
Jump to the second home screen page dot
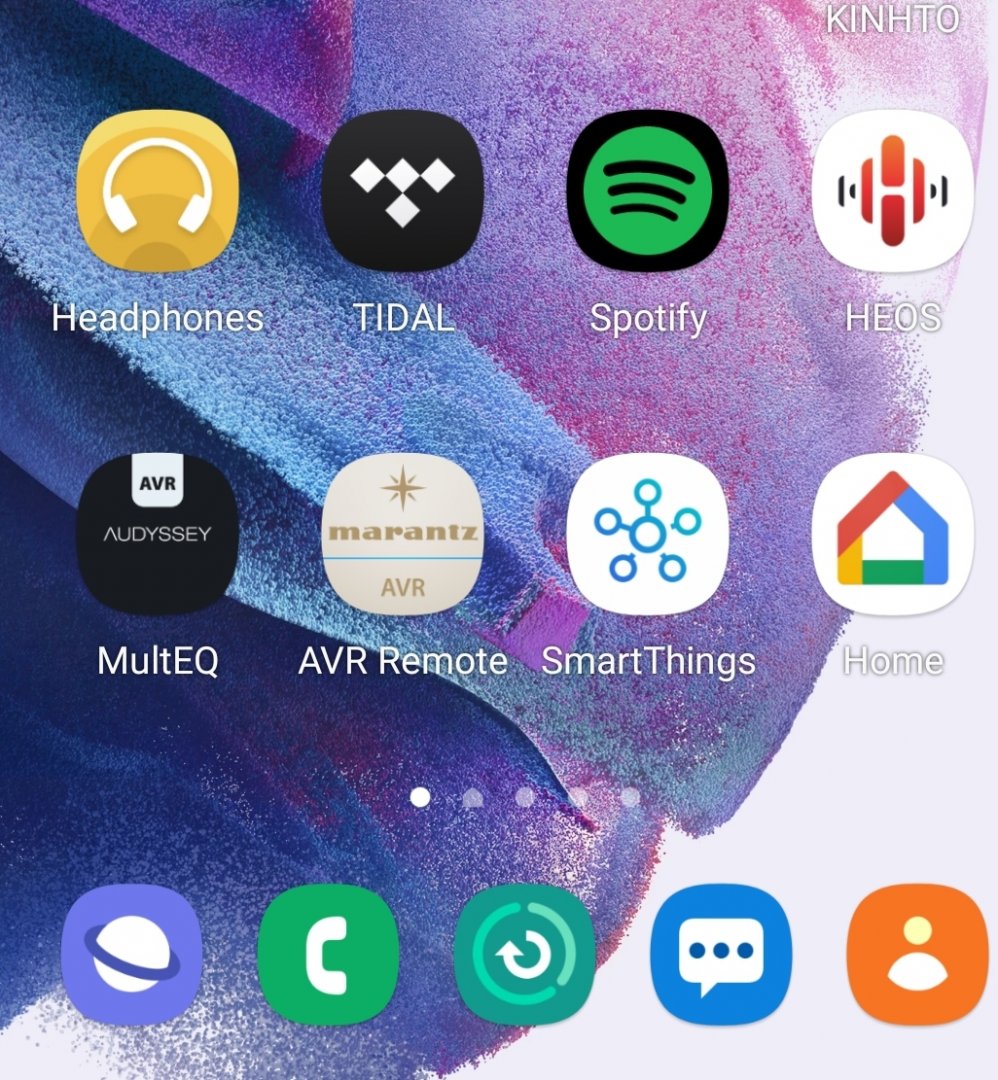pyautogui.click(x=473, y=797)
